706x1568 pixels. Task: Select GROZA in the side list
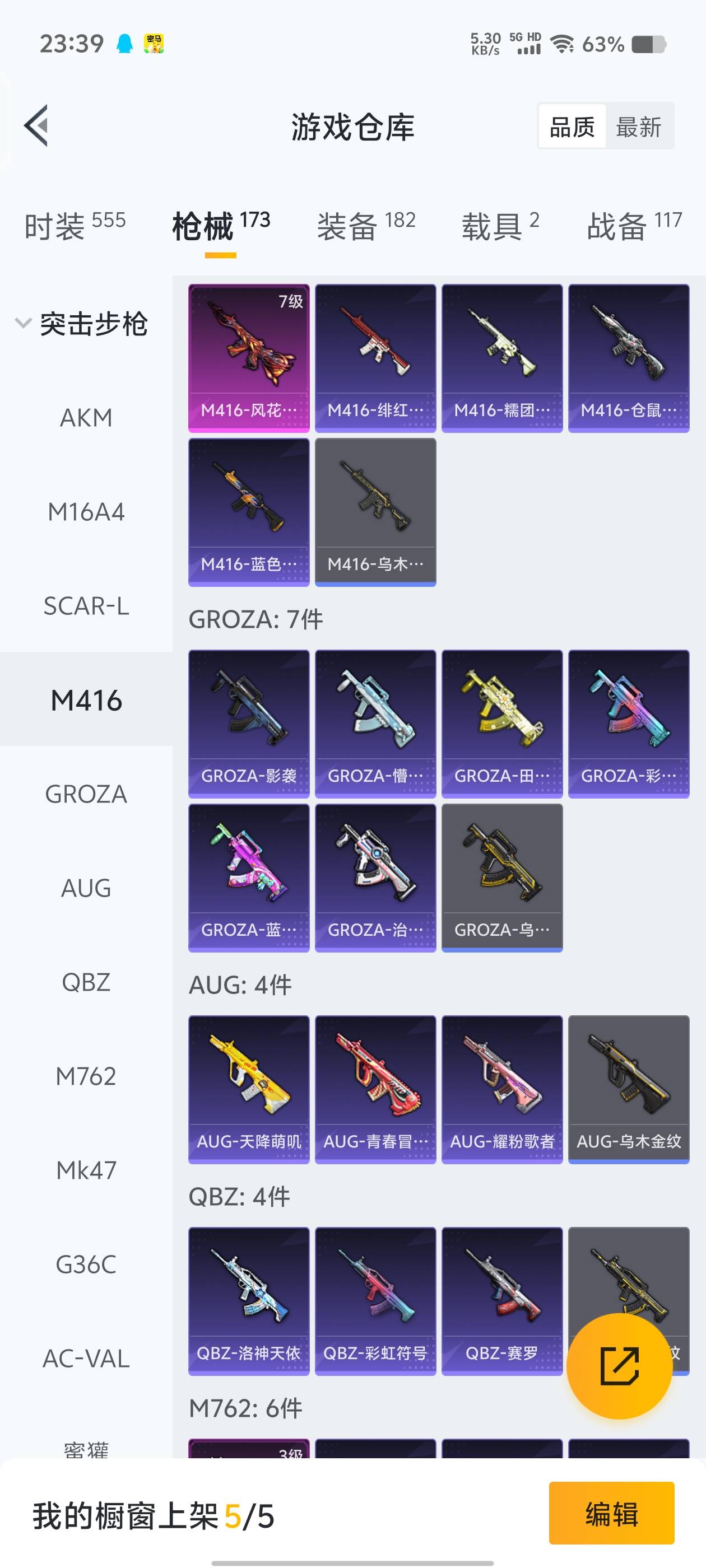coord(86,794)
